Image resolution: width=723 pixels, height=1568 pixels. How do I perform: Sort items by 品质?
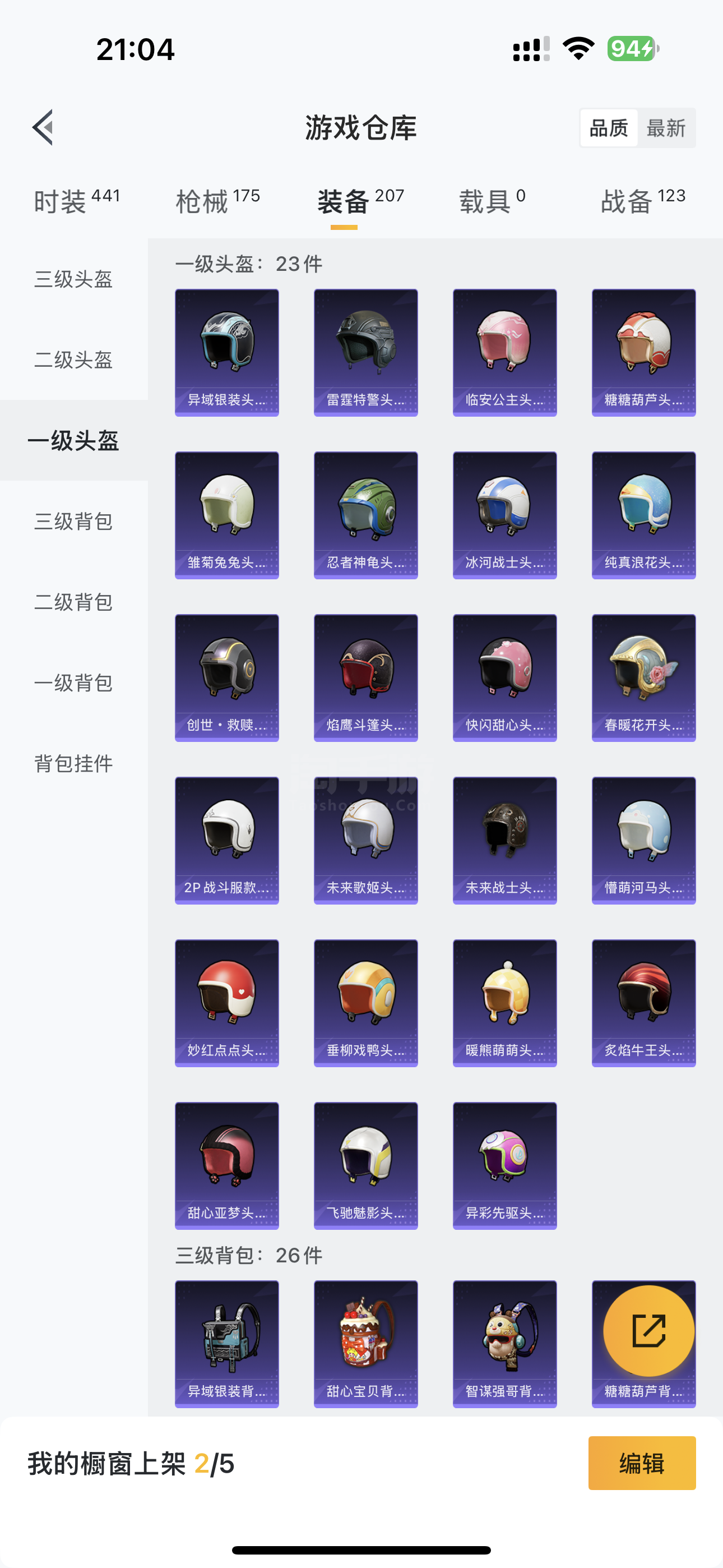(609, 128)
